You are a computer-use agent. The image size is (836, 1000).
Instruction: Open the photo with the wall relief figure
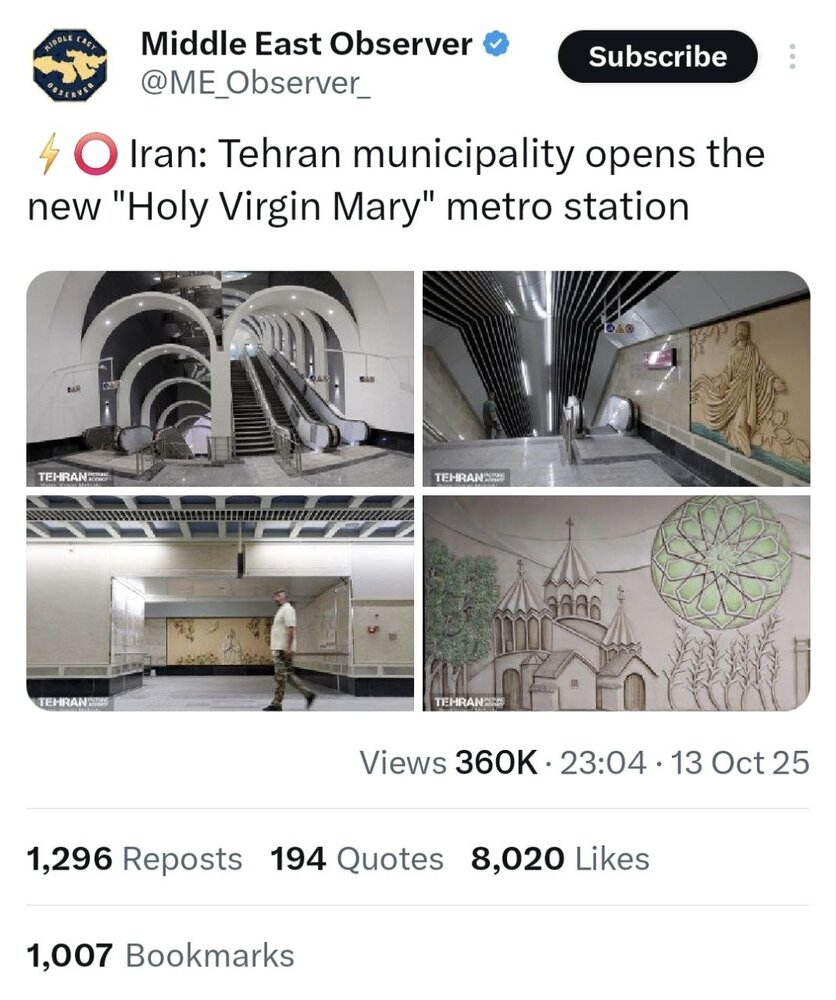(x=616, y=379)
